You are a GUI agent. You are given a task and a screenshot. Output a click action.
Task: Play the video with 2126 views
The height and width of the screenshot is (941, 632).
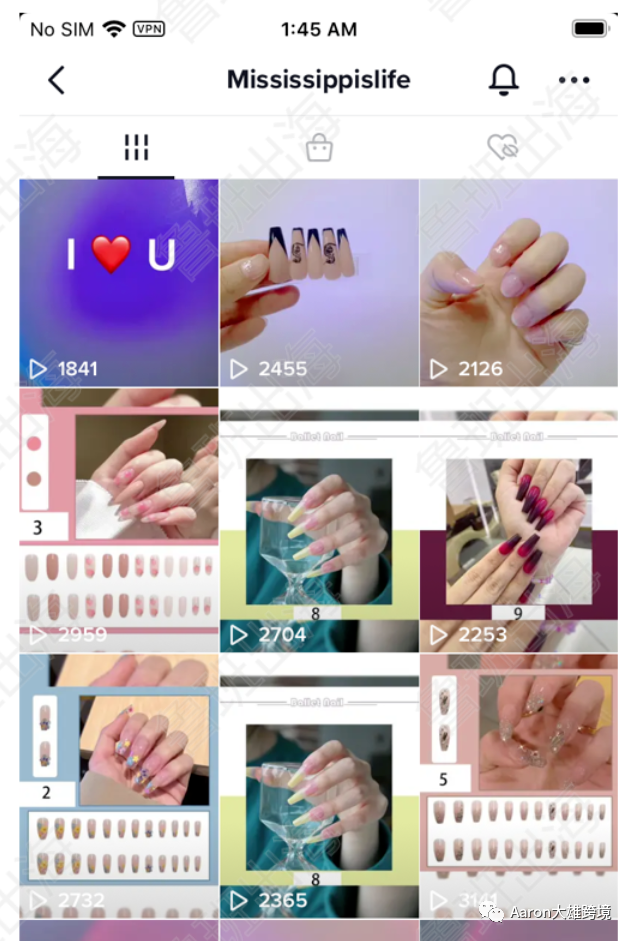point(518,283)
